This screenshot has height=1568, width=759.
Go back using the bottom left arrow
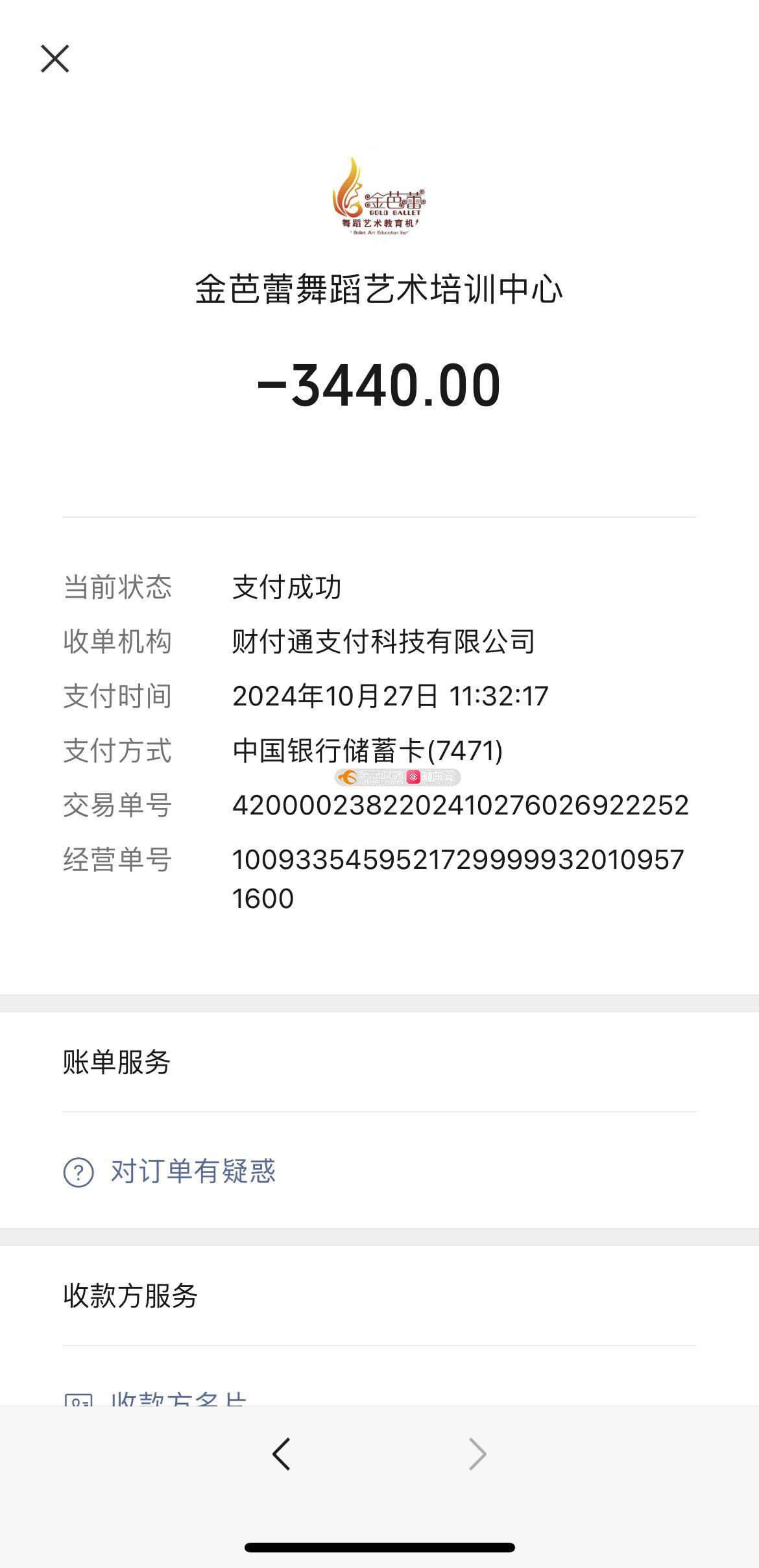[x=282, y=1454]
